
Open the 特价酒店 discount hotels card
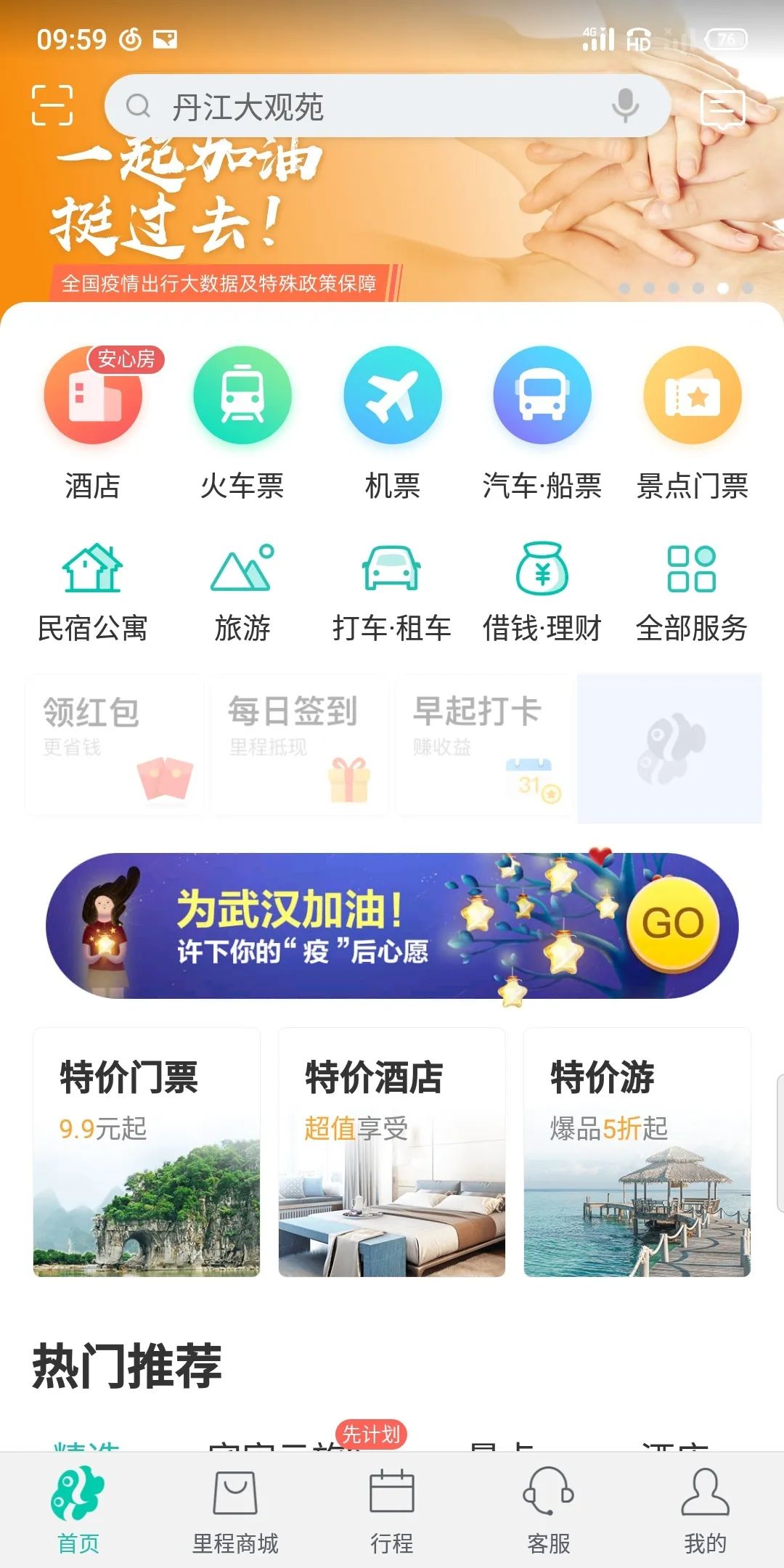tap(392, 1152)
